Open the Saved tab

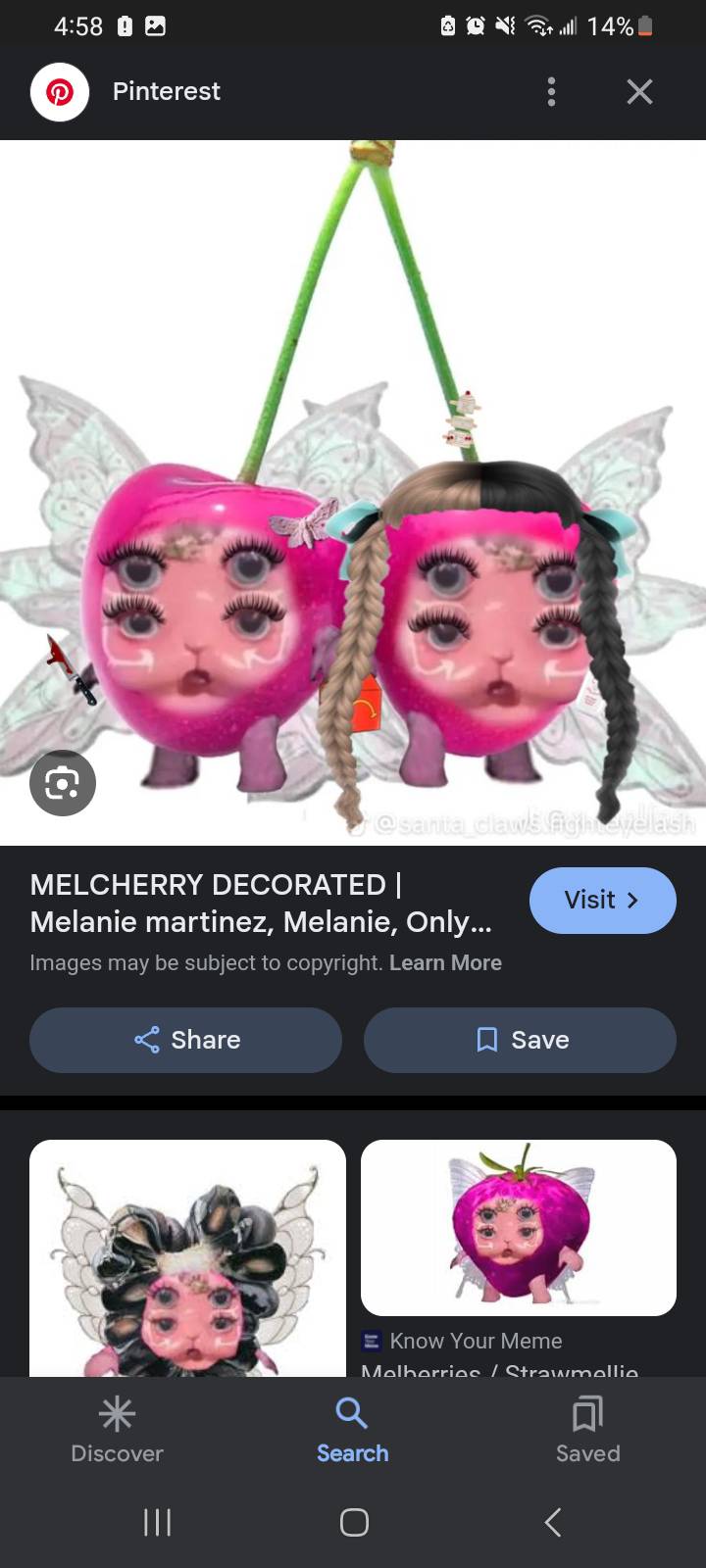click(x=587, y=1430)
